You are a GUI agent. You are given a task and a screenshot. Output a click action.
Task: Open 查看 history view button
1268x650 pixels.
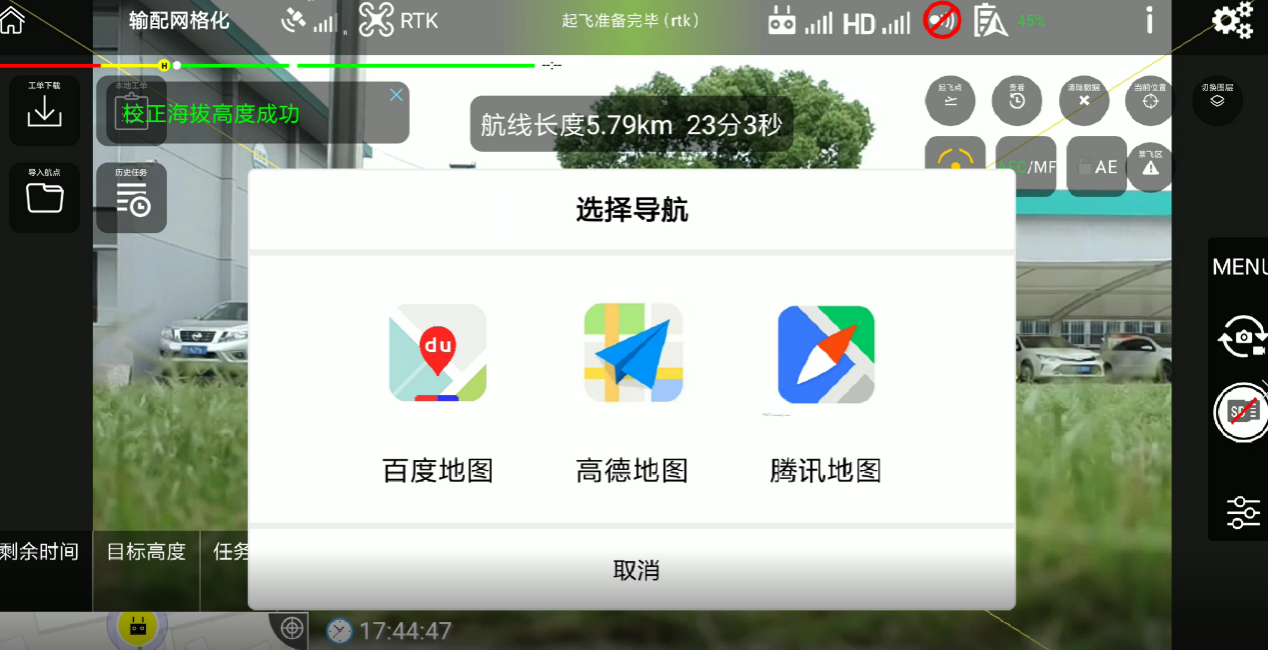pos(1016,100)
